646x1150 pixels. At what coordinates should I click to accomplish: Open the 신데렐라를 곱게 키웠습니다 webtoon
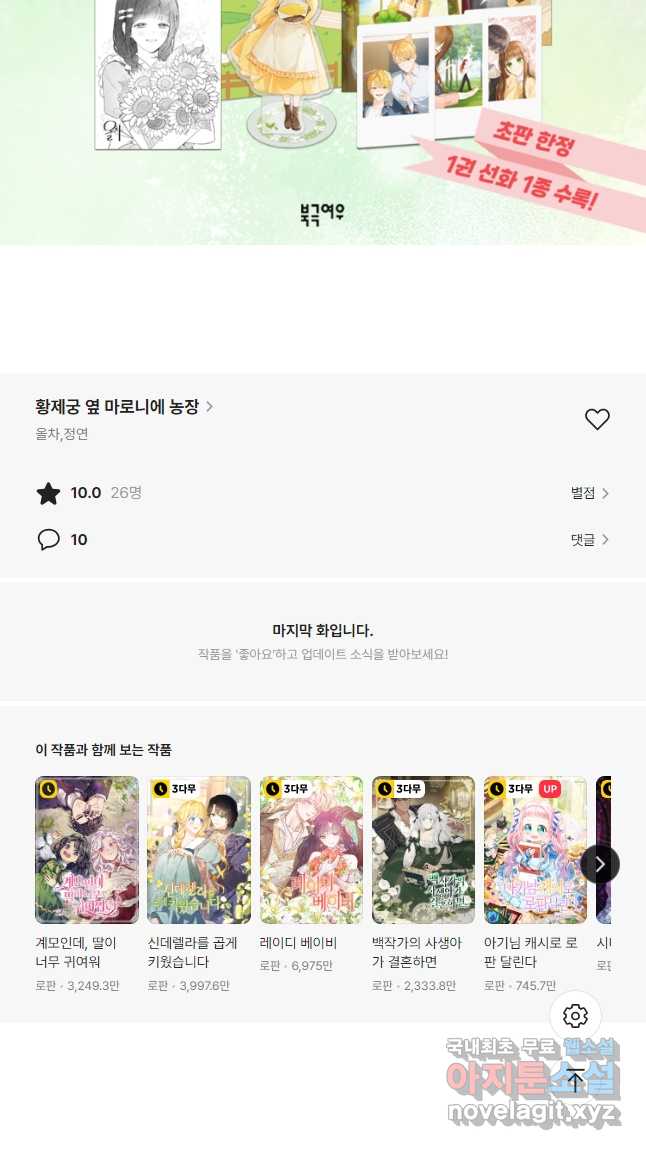pos(199,885)
